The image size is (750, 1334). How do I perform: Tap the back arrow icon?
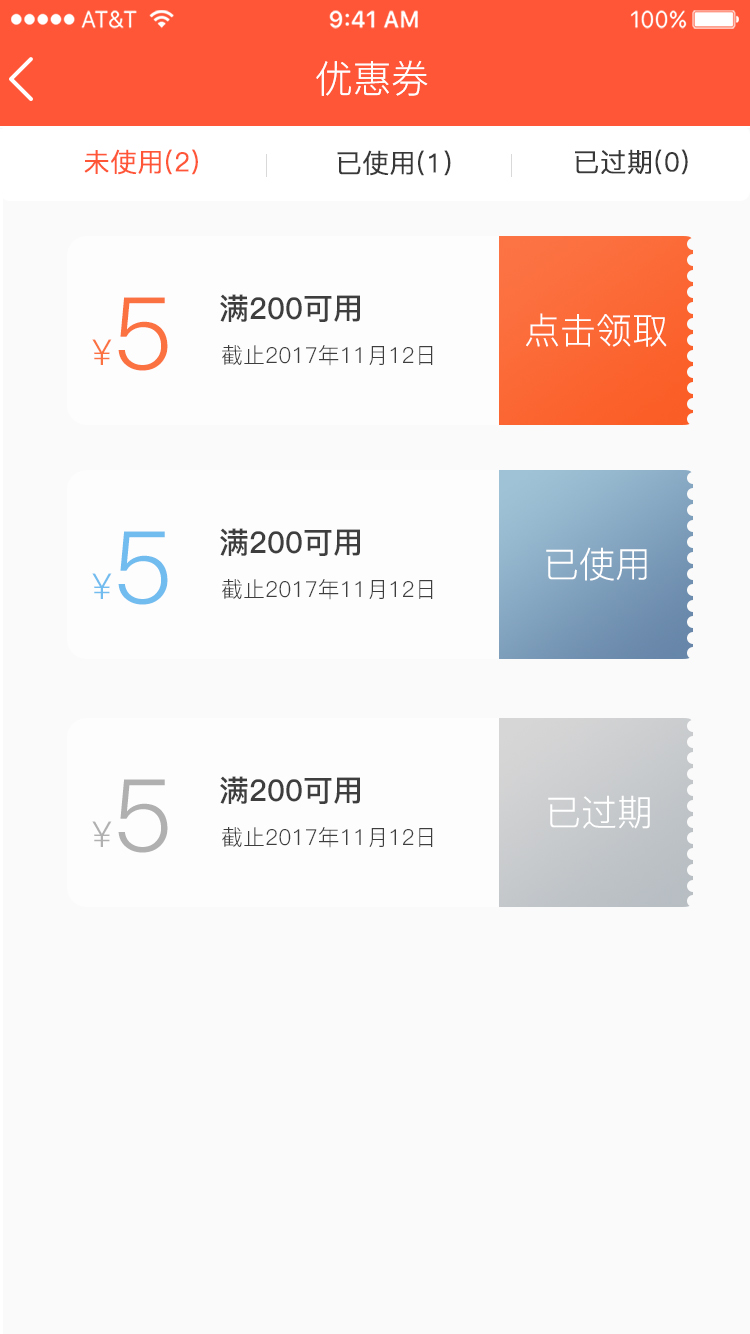(22, 79)
